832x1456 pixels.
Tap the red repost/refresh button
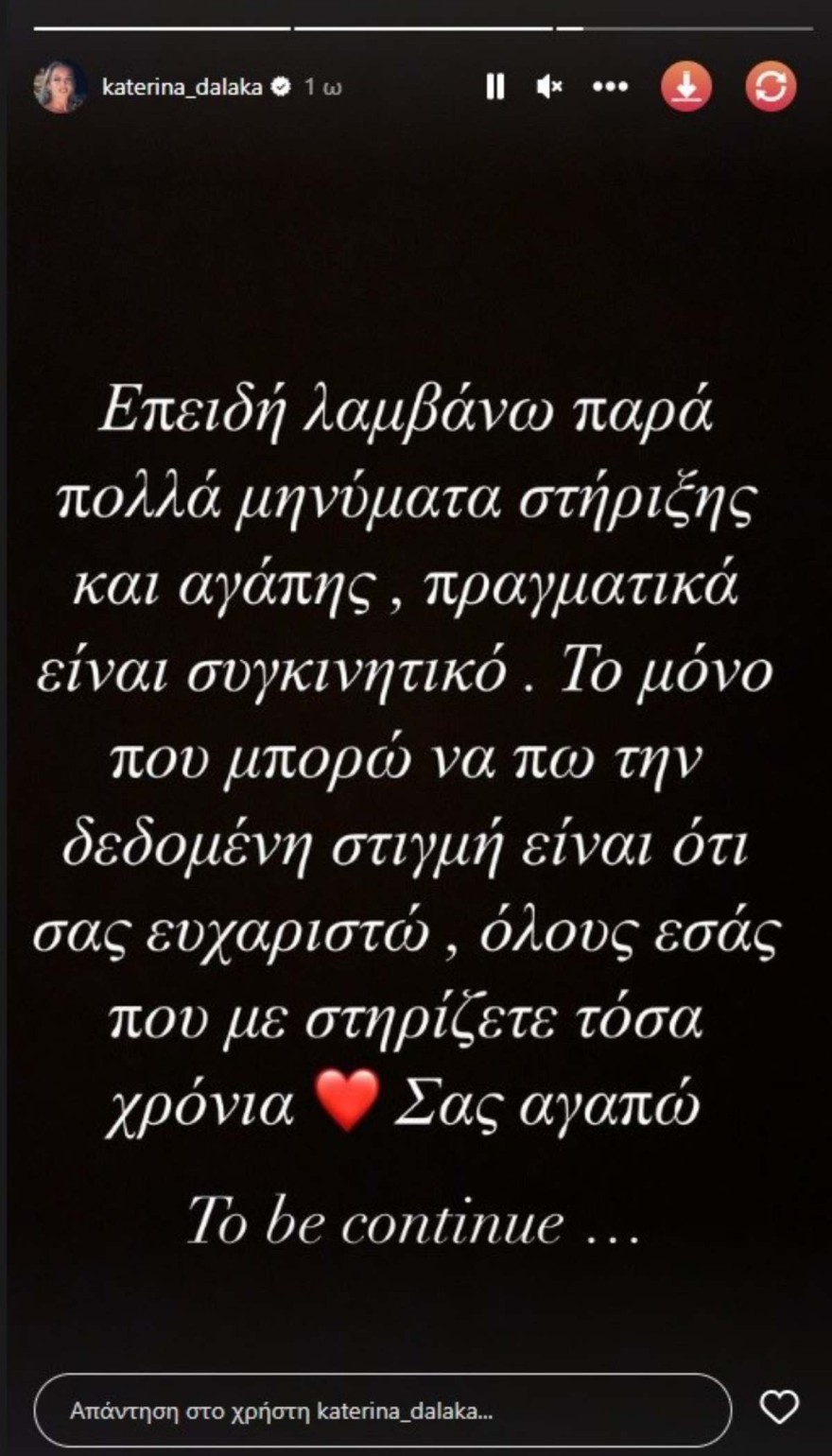coord(771,87)
